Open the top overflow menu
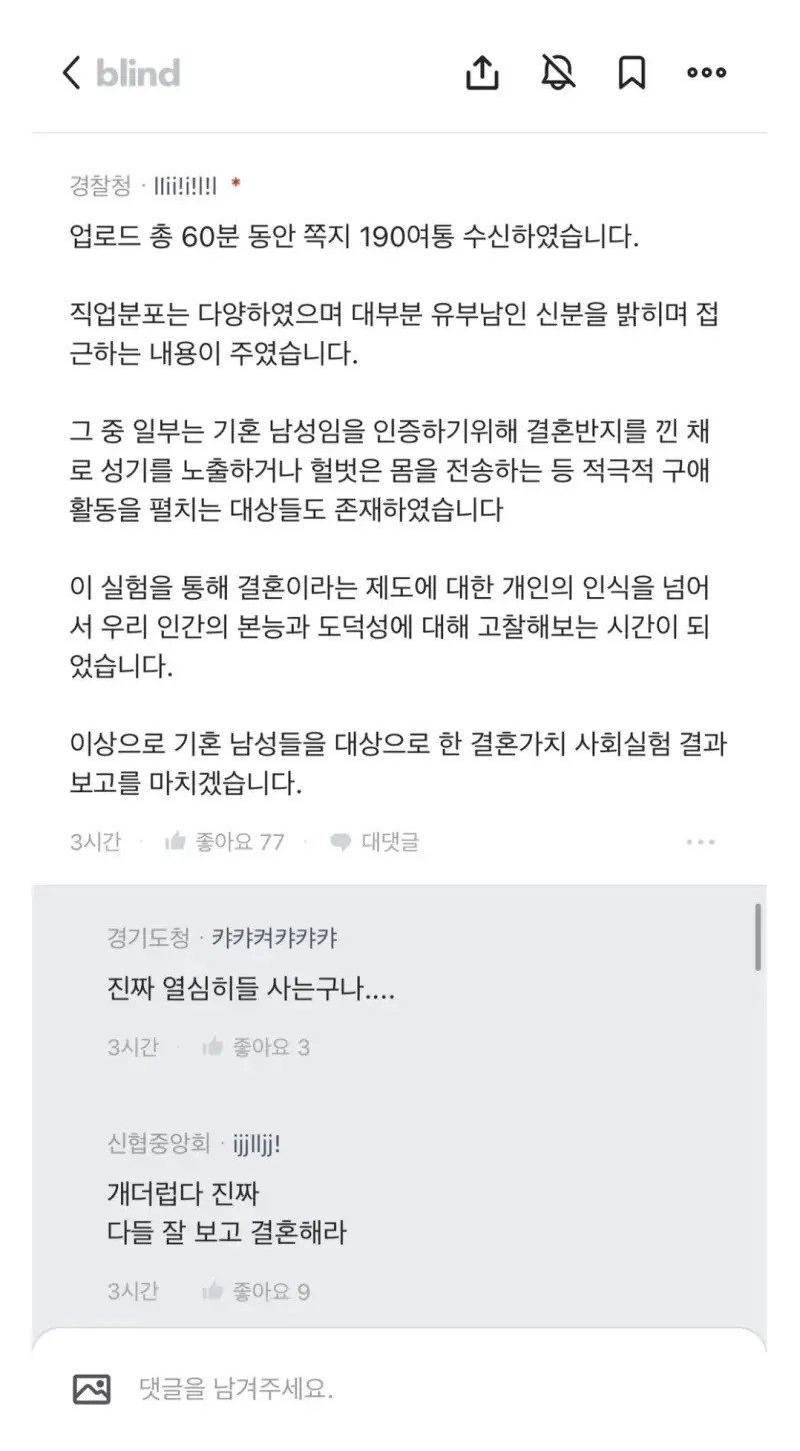Screen dimensions: 800x1451 click(706, 73)
